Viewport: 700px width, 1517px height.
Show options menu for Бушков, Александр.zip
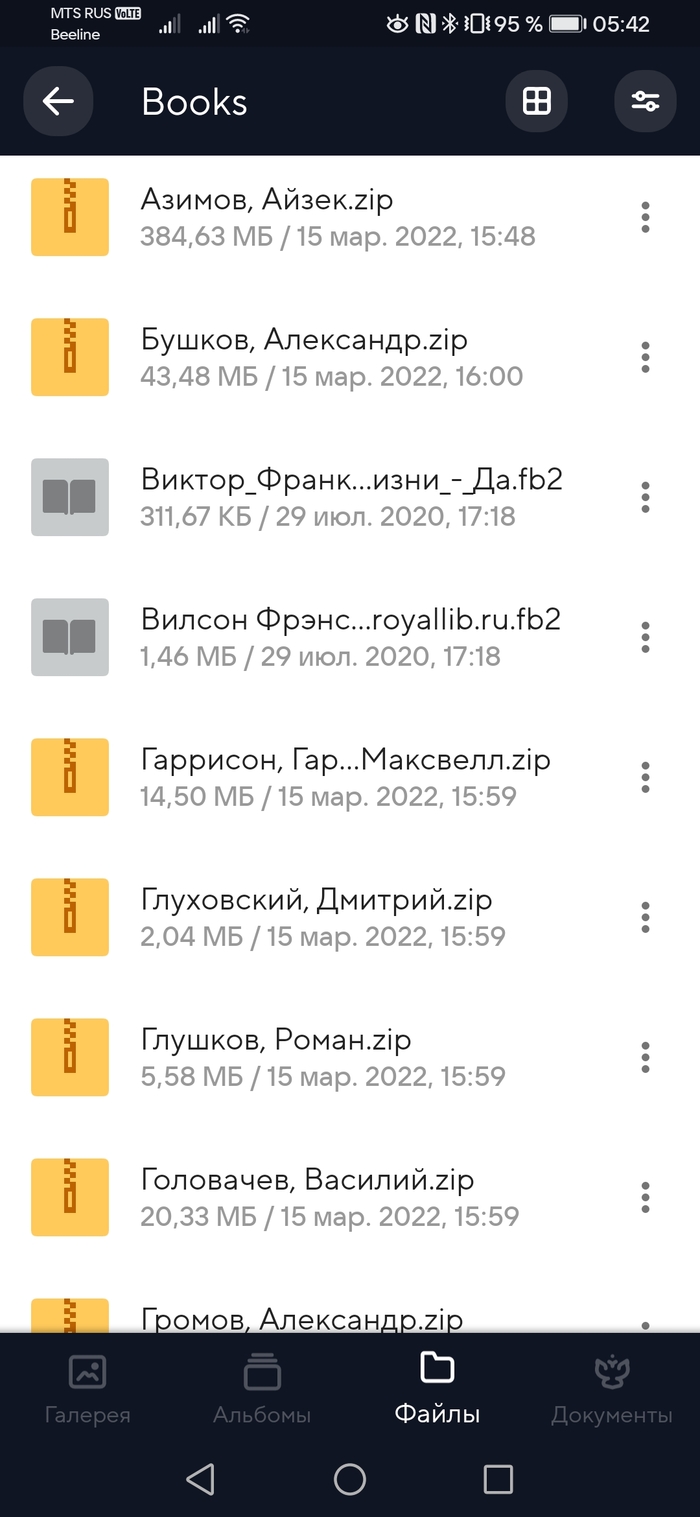[x=645, y=357]
